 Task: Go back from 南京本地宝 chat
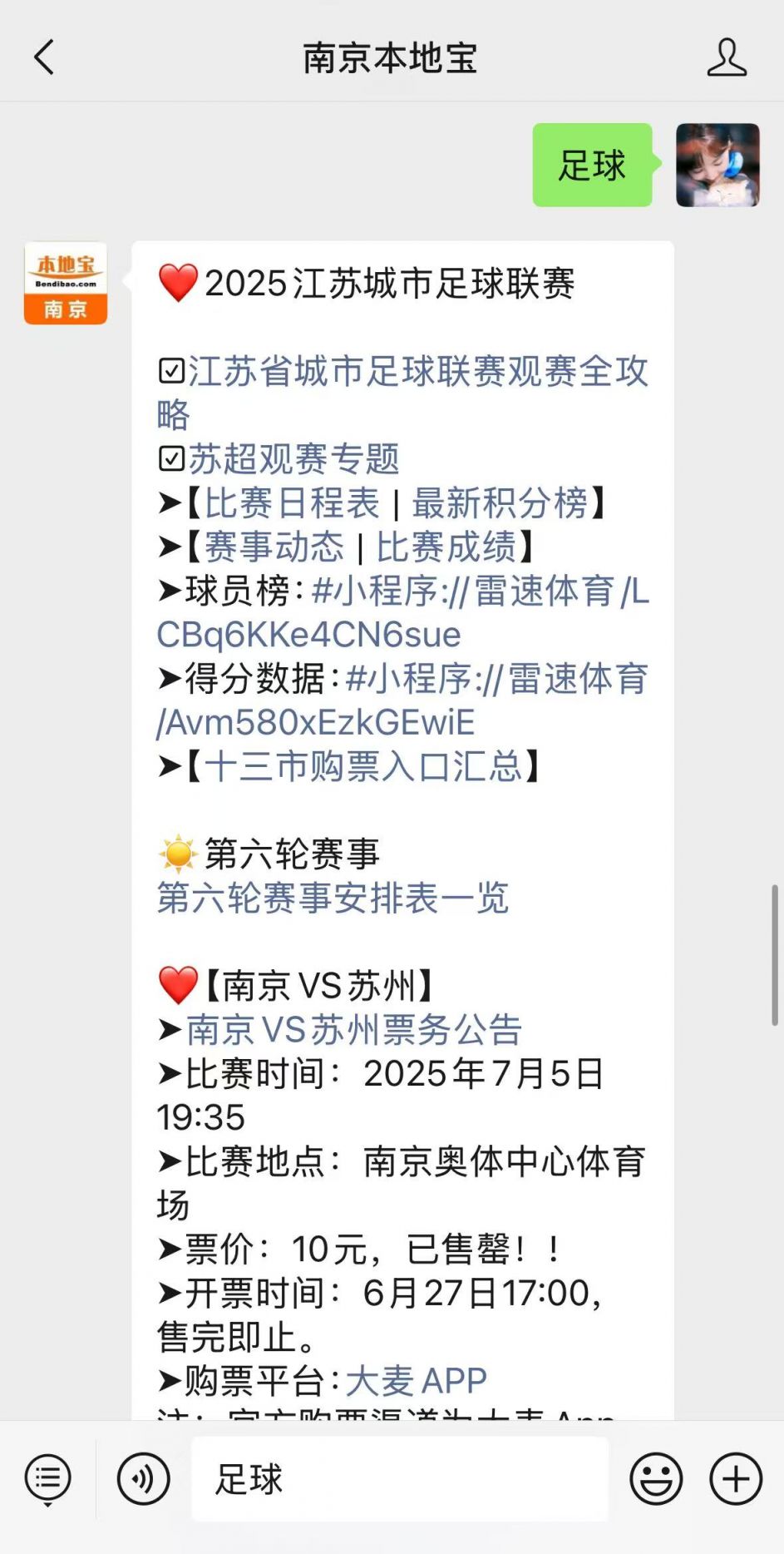45,58
